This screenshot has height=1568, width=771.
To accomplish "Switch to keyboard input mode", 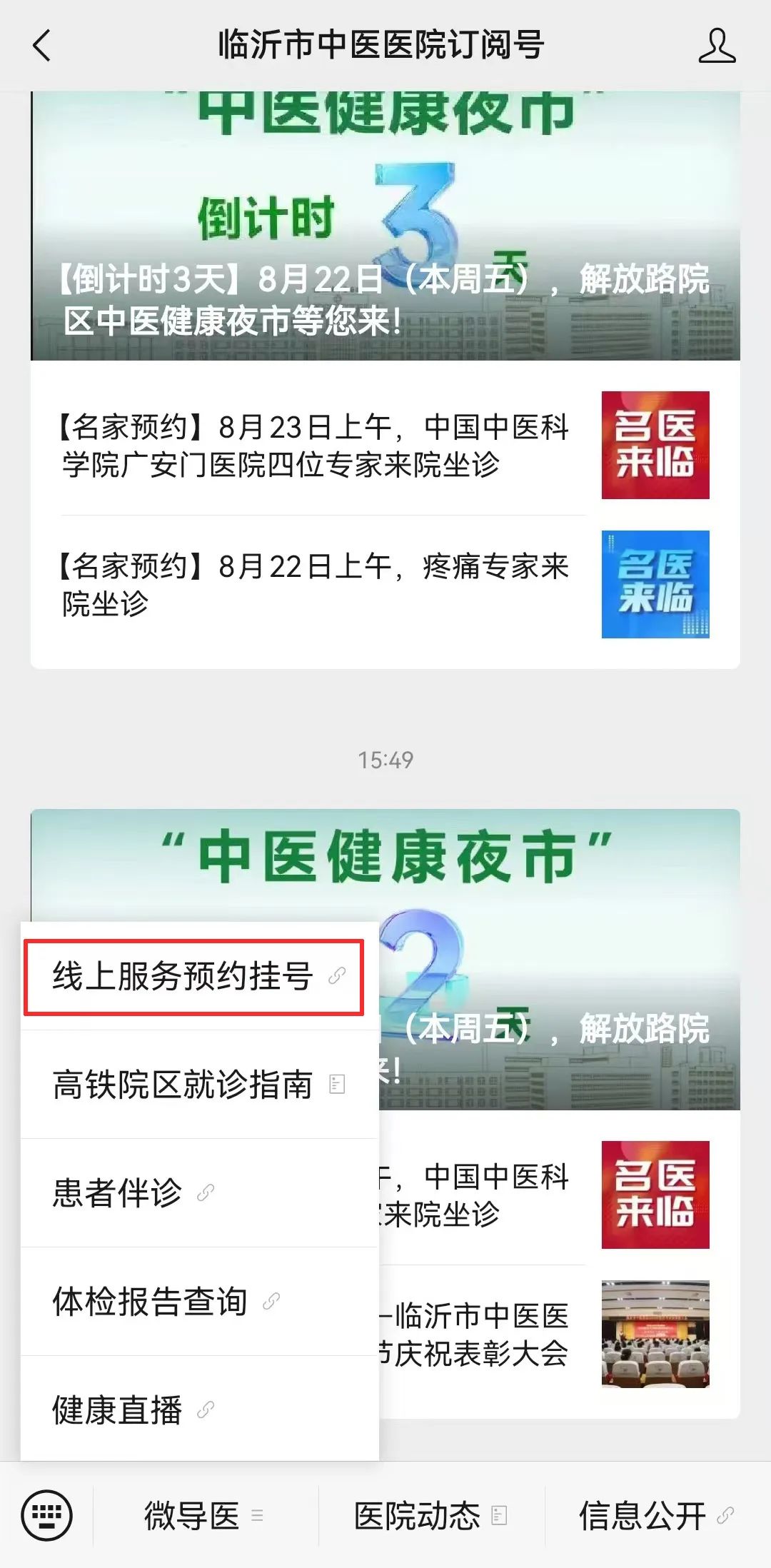I will 46,1514.
